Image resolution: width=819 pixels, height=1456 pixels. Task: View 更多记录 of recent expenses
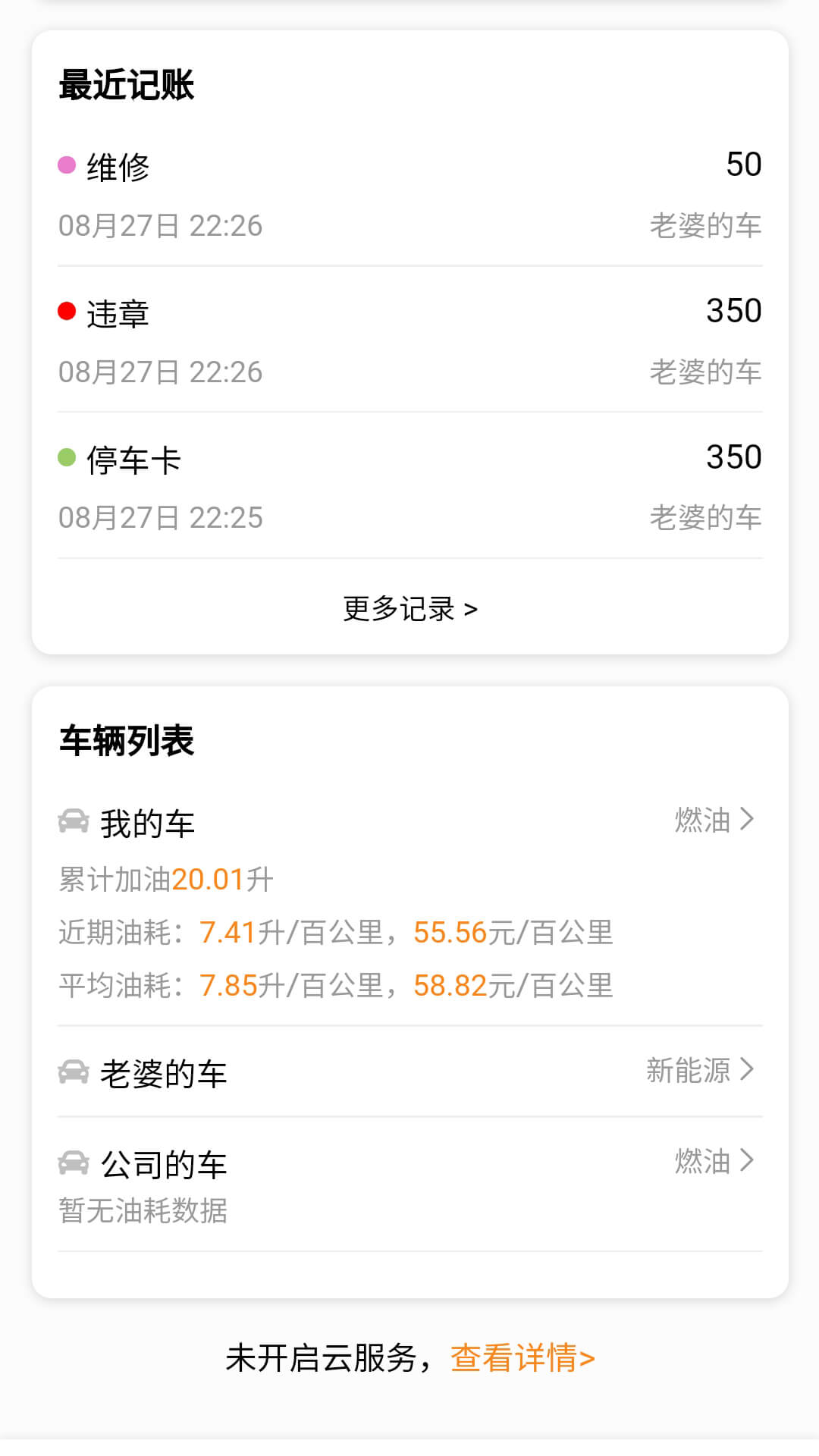pos(409,609)
